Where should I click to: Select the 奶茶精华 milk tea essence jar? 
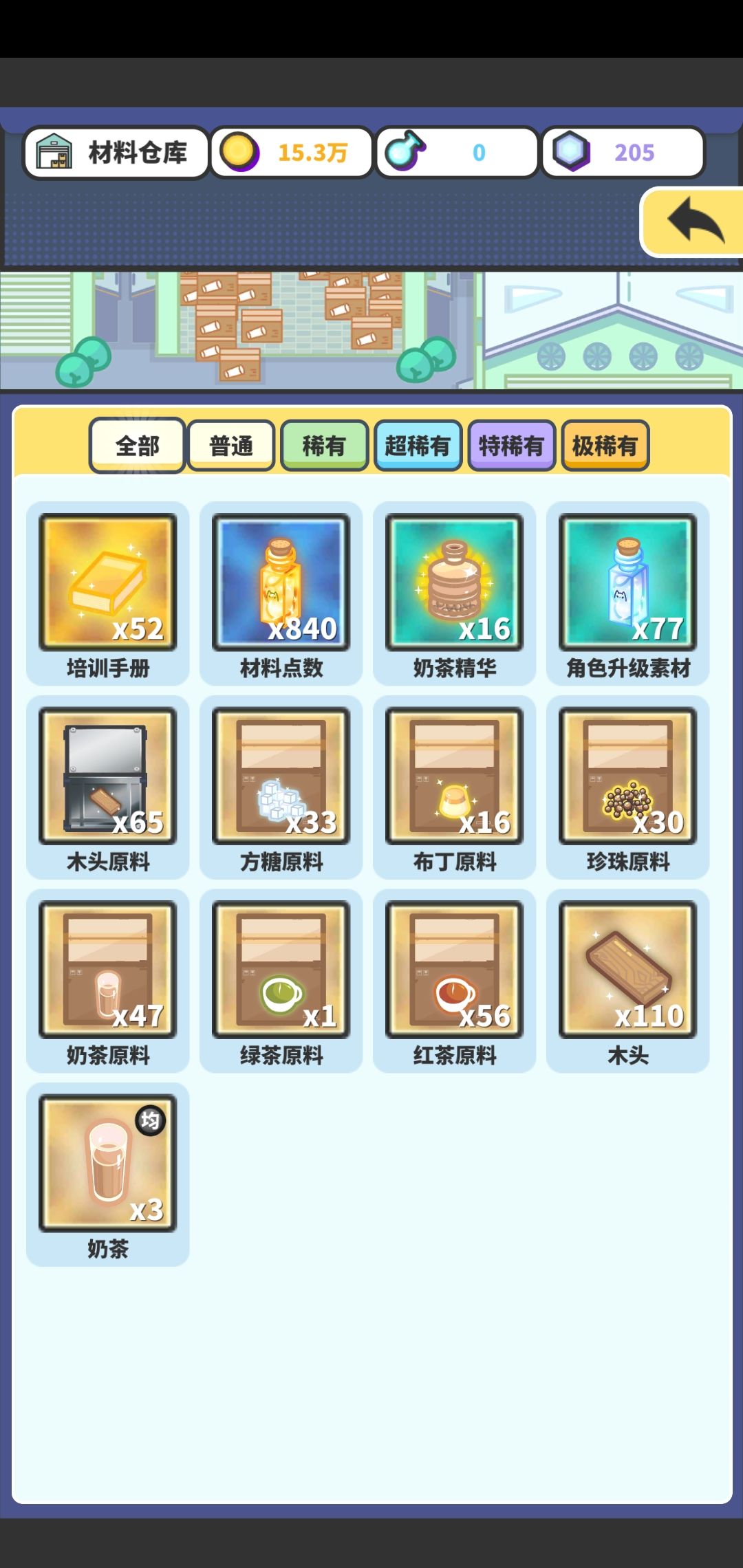[x=455, y=587]
